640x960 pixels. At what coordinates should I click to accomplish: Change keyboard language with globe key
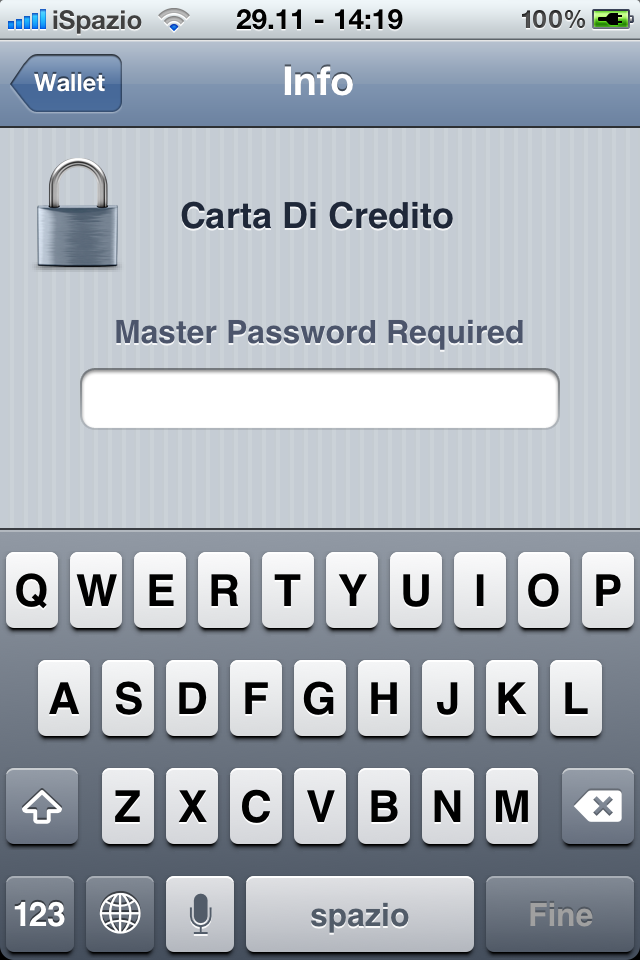click(120, 914)
